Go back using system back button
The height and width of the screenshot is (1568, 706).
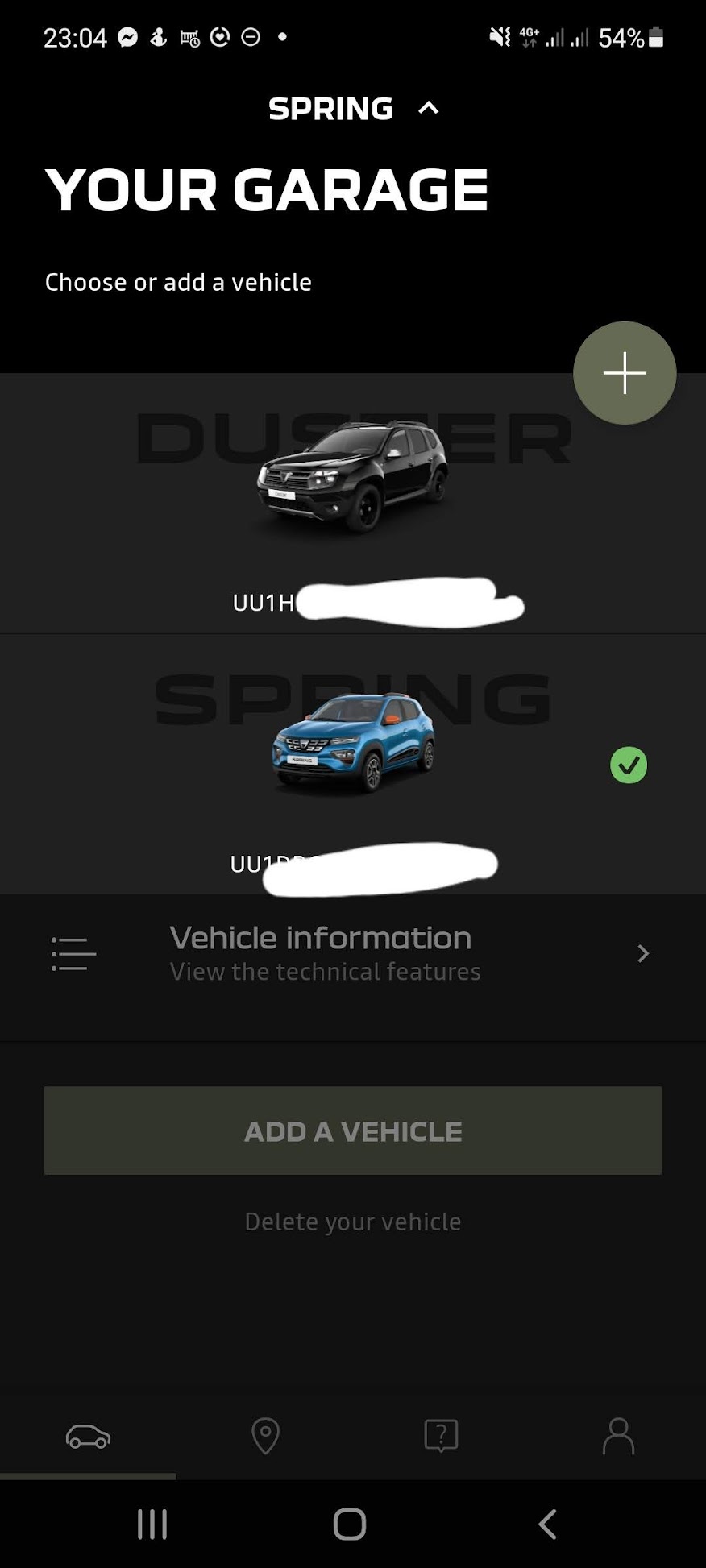(547, 1524)
